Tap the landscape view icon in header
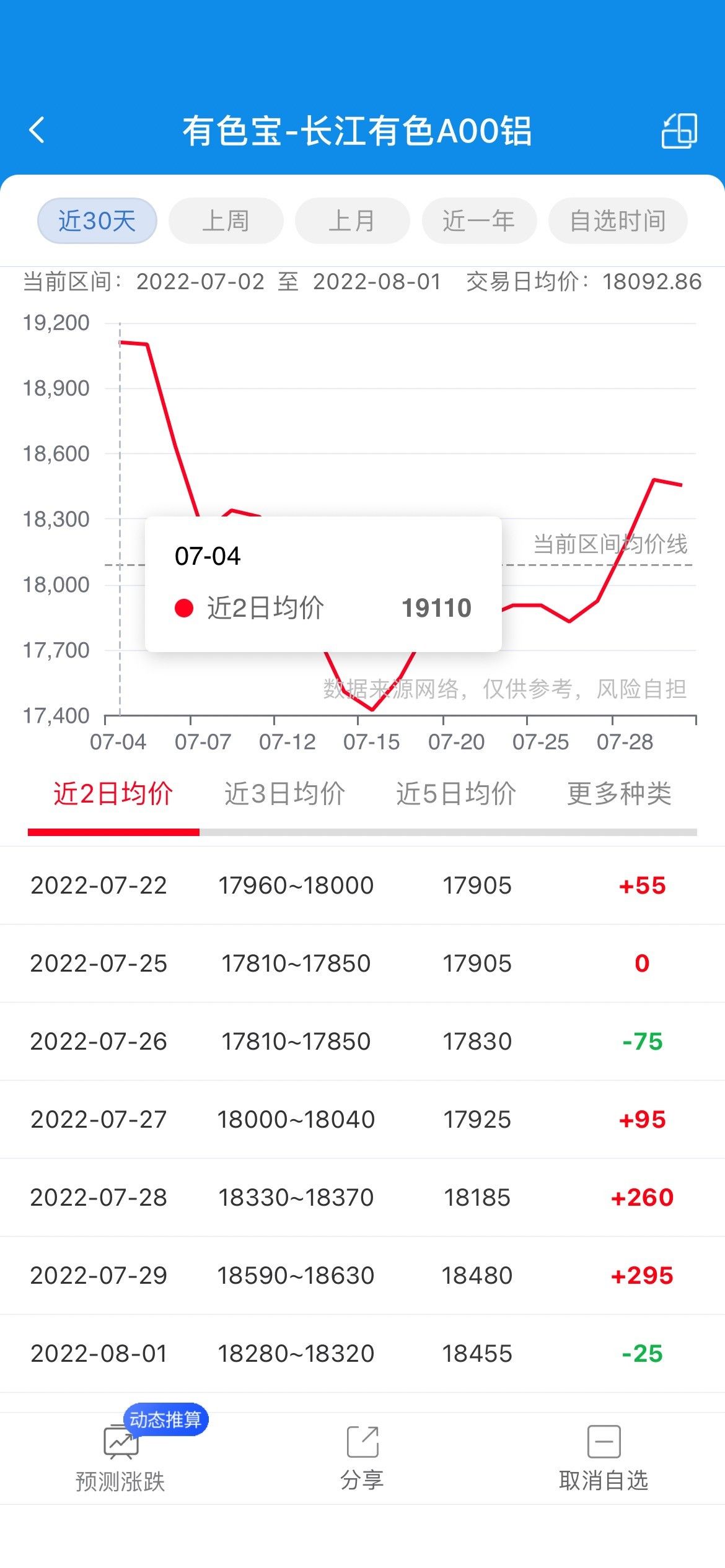Viewport: 725px width, 1568px height. click(x=679, y=131)
